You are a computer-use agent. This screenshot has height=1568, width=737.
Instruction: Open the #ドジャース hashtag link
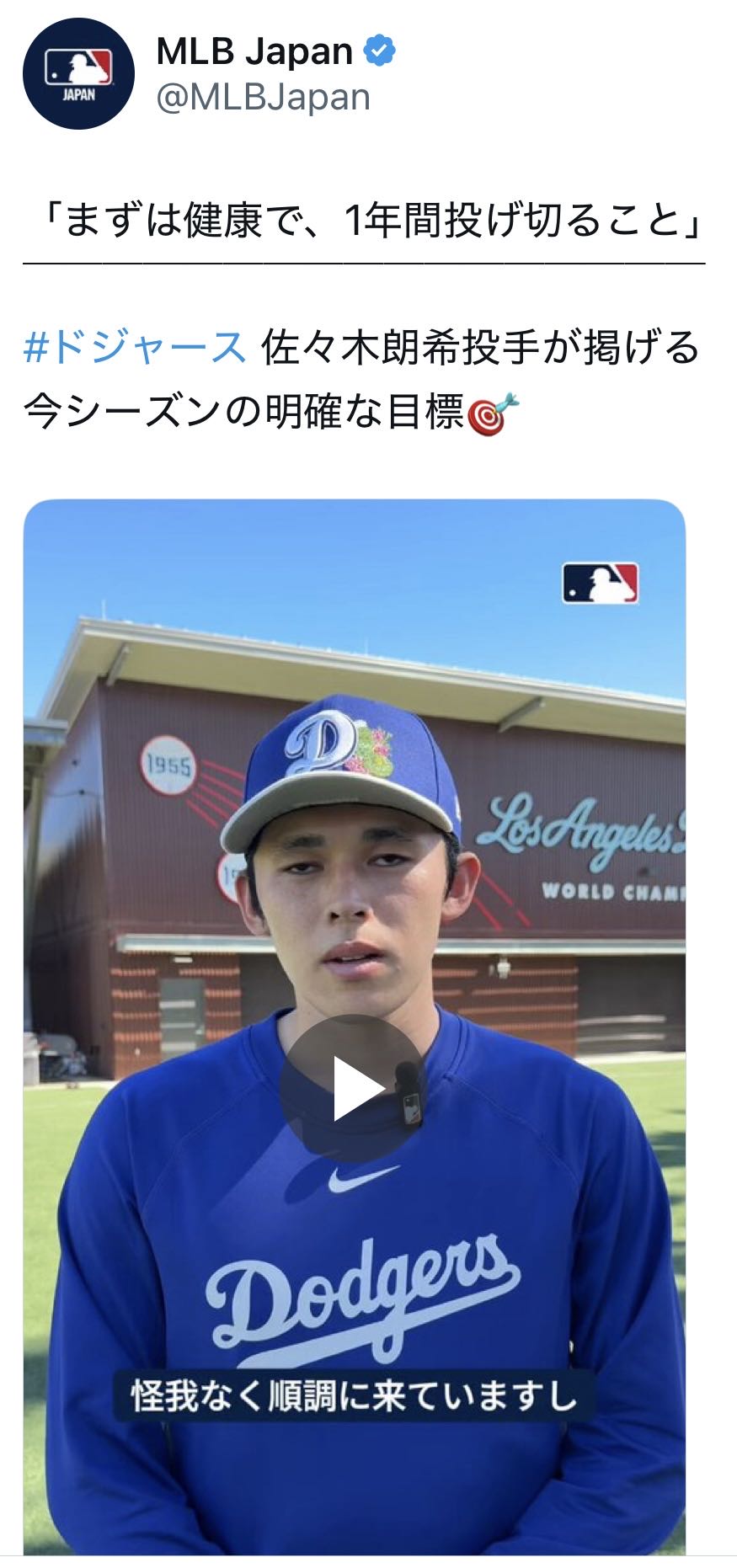tap(135, 347)
